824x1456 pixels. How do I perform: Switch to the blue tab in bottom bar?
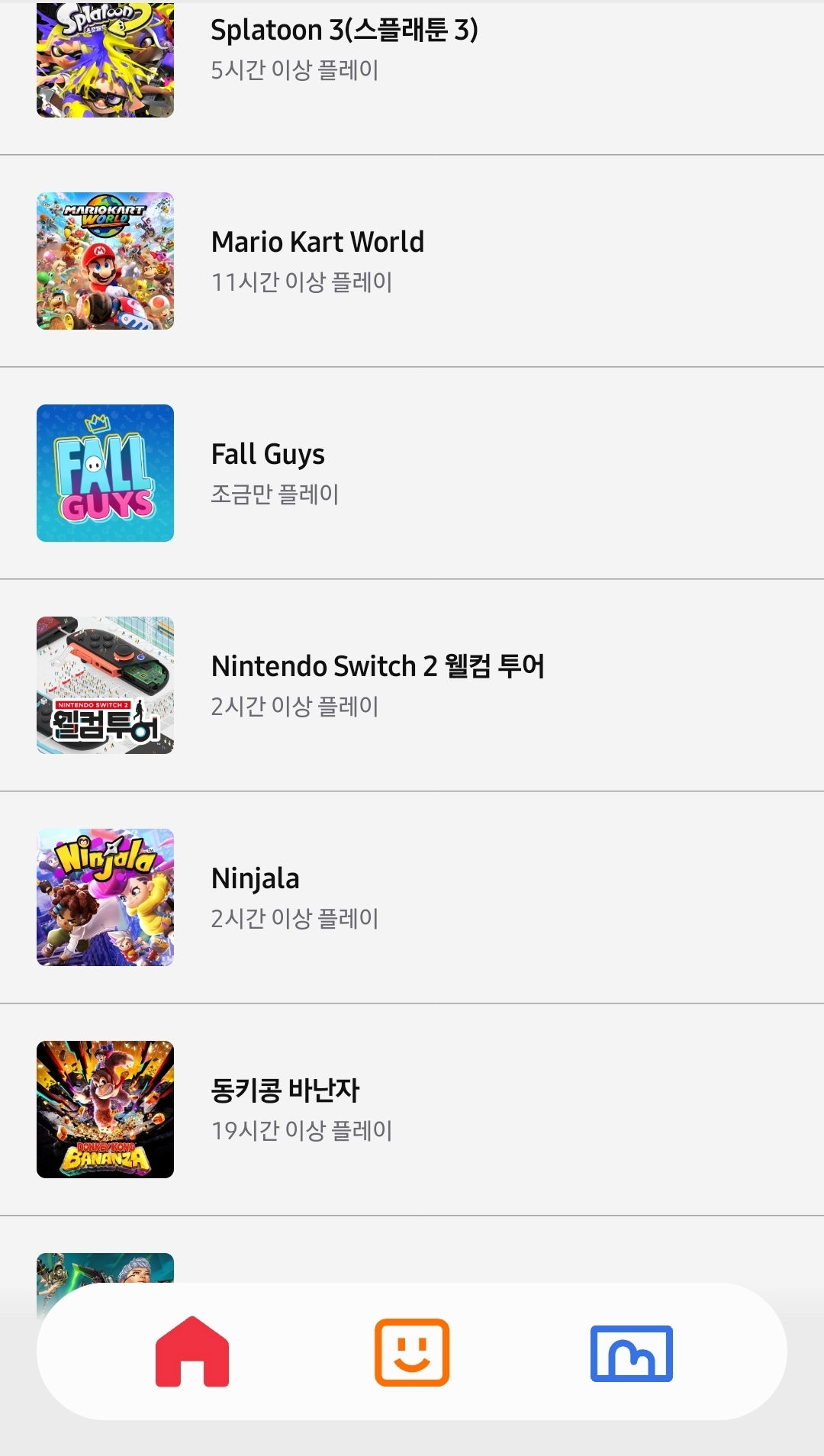click(x=632, y=1353)
